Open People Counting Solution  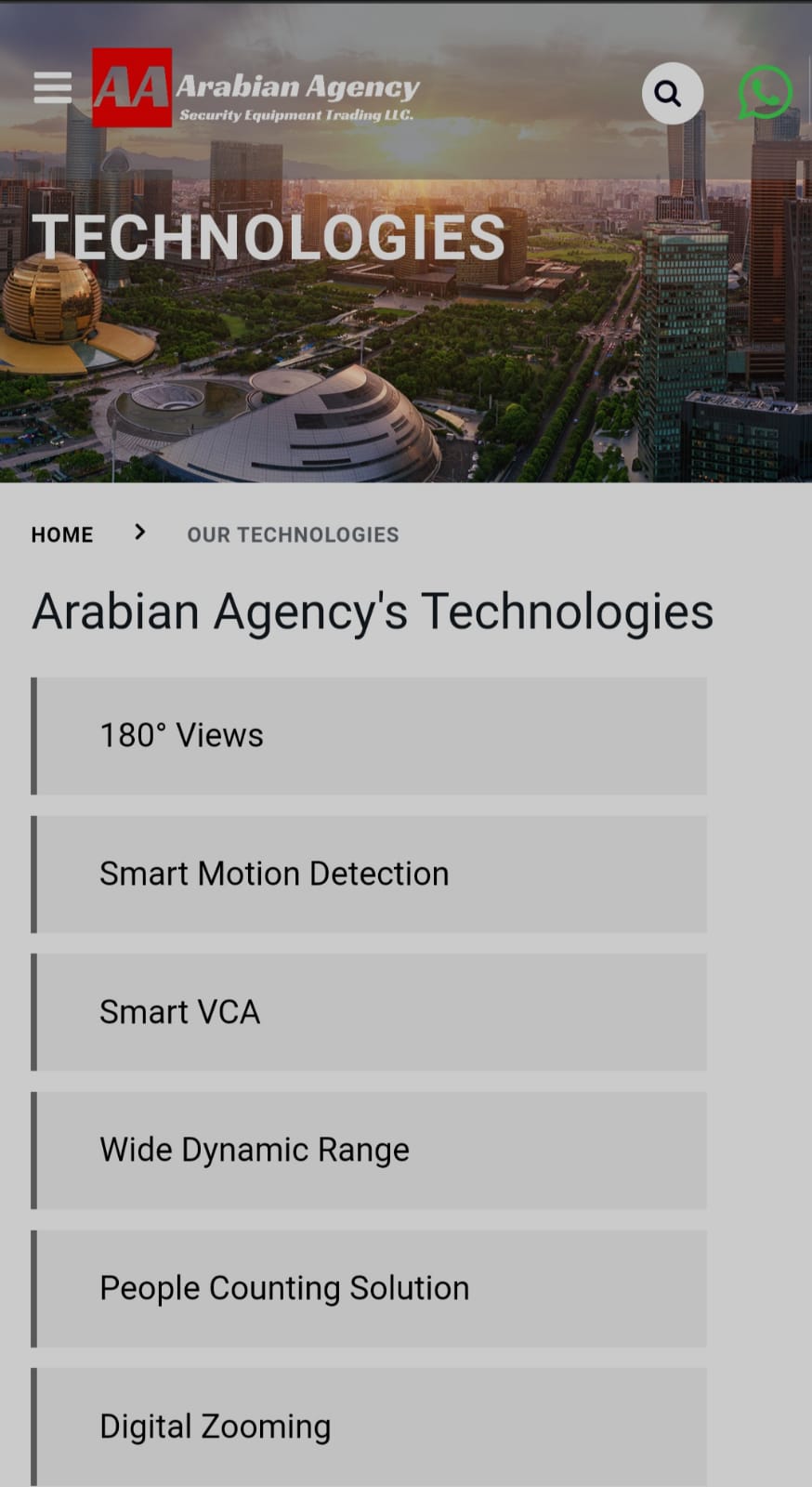pos(370,1288)
